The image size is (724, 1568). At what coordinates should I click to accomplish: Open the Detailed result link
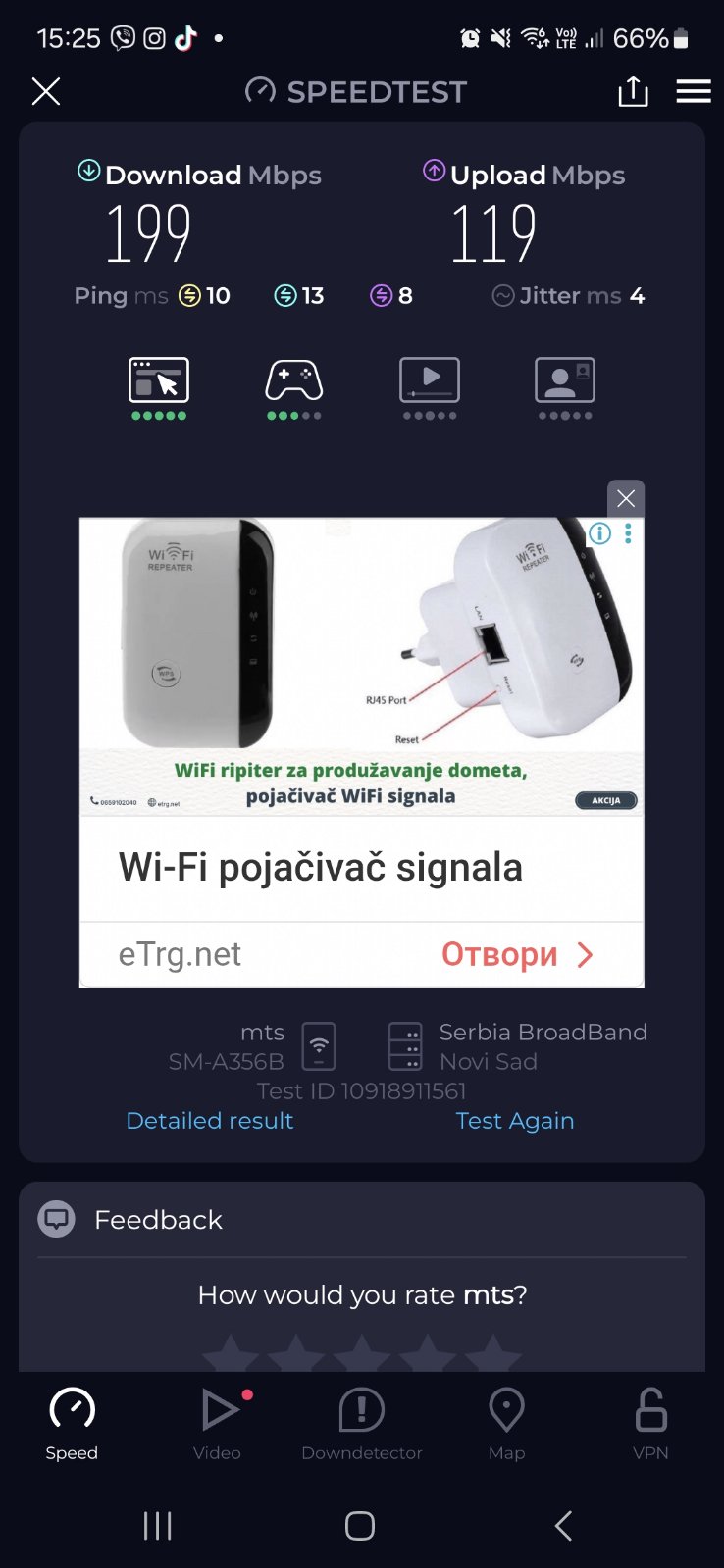pos(210,1120)
